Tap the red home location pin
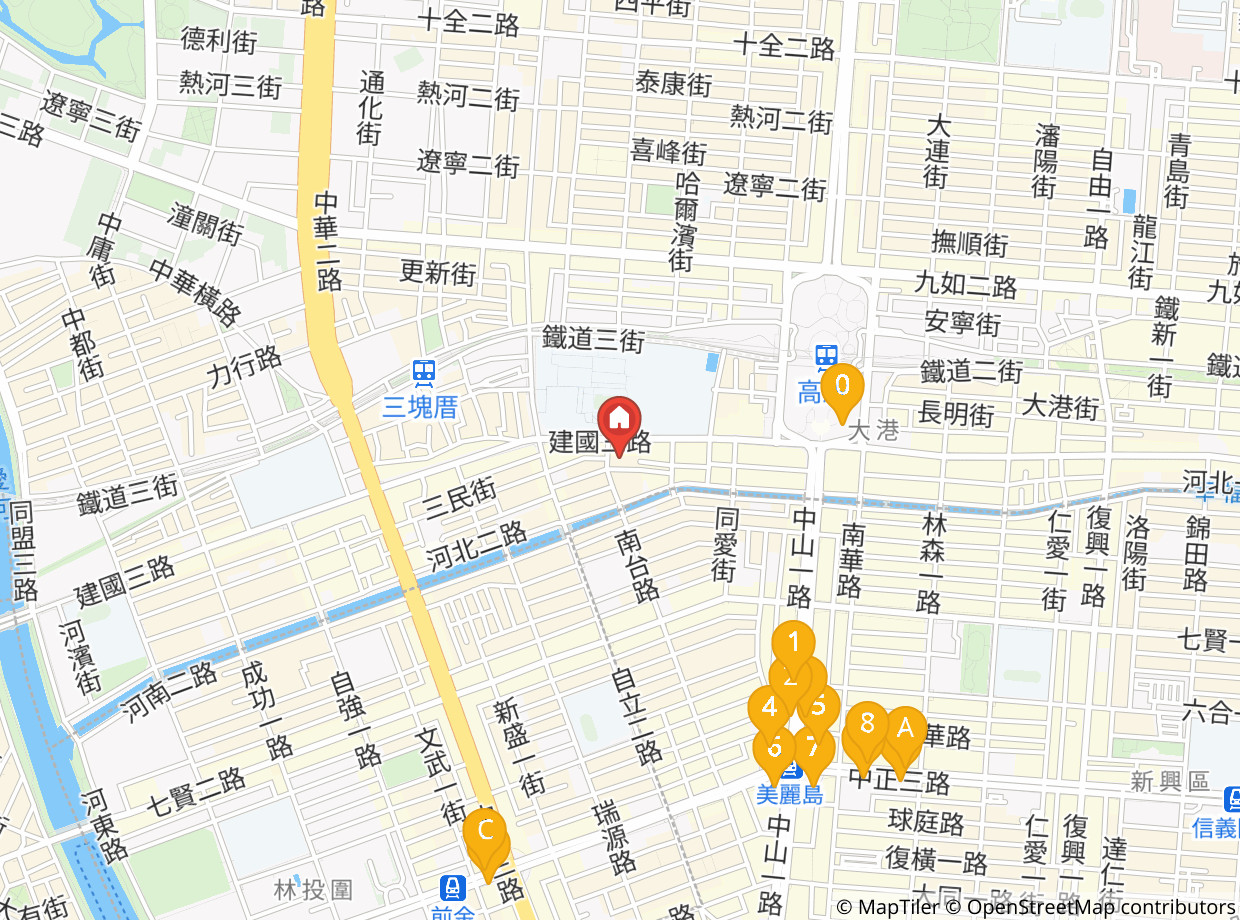Screen dimensions: 1240x920 [x=619, y=418]
